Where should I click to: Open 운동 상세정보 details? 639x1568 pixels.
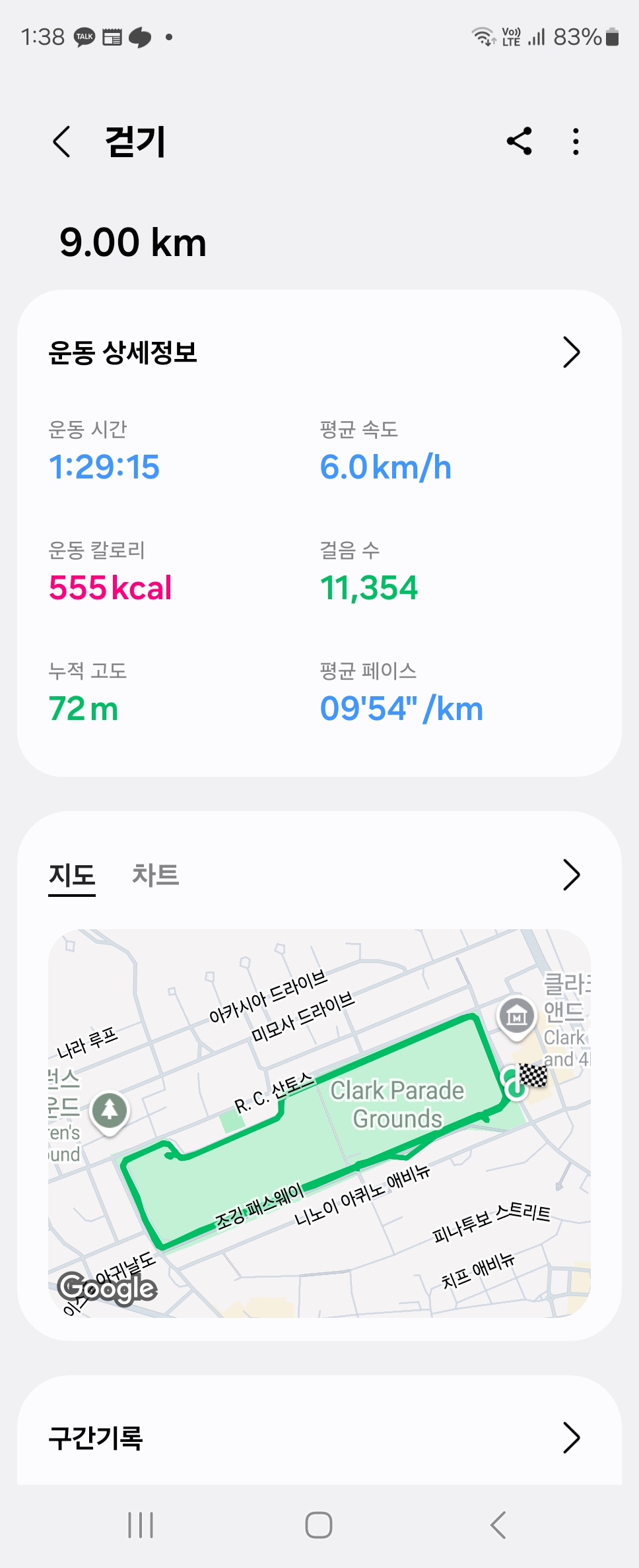pos(571,352)
